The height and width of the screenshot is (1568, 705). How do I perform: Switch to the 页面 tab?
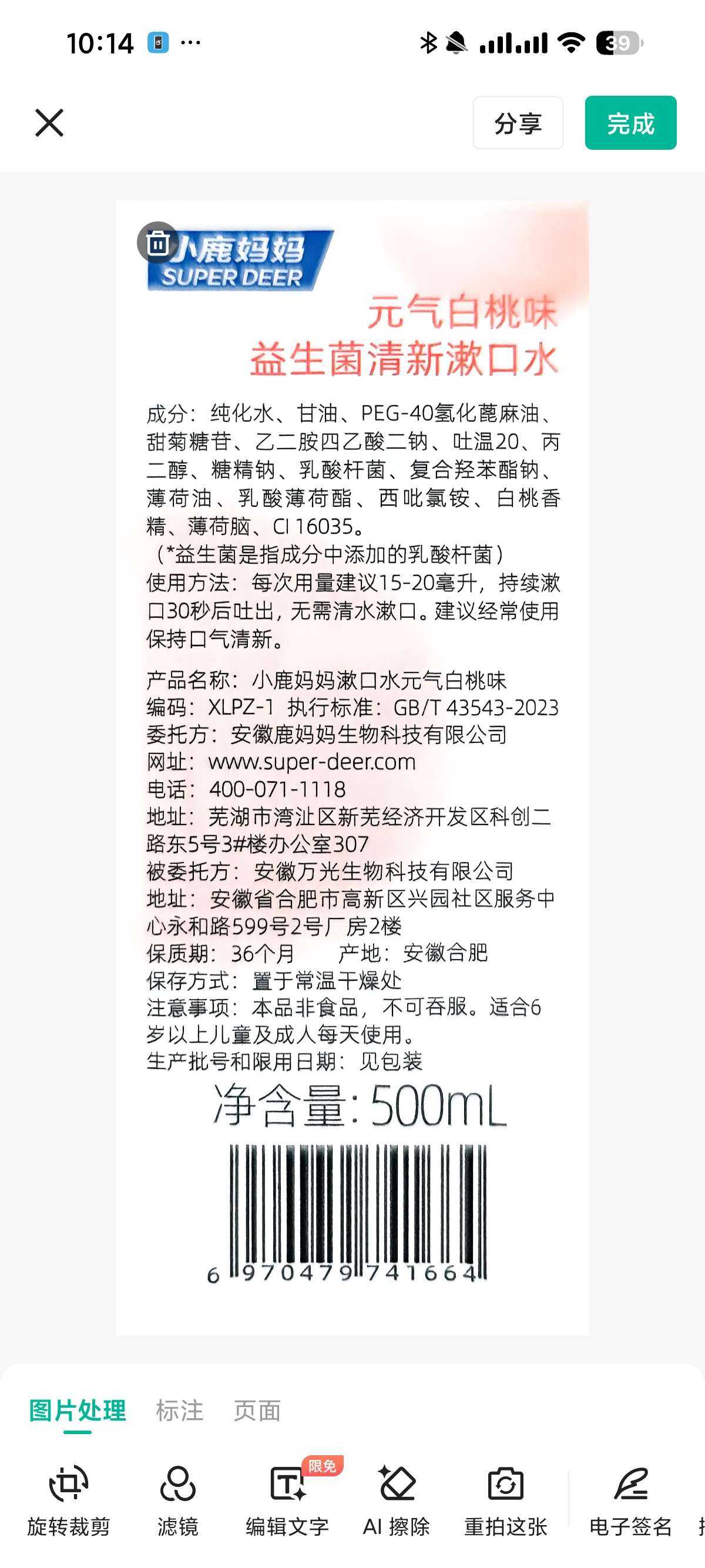(x=257, y=1411)
